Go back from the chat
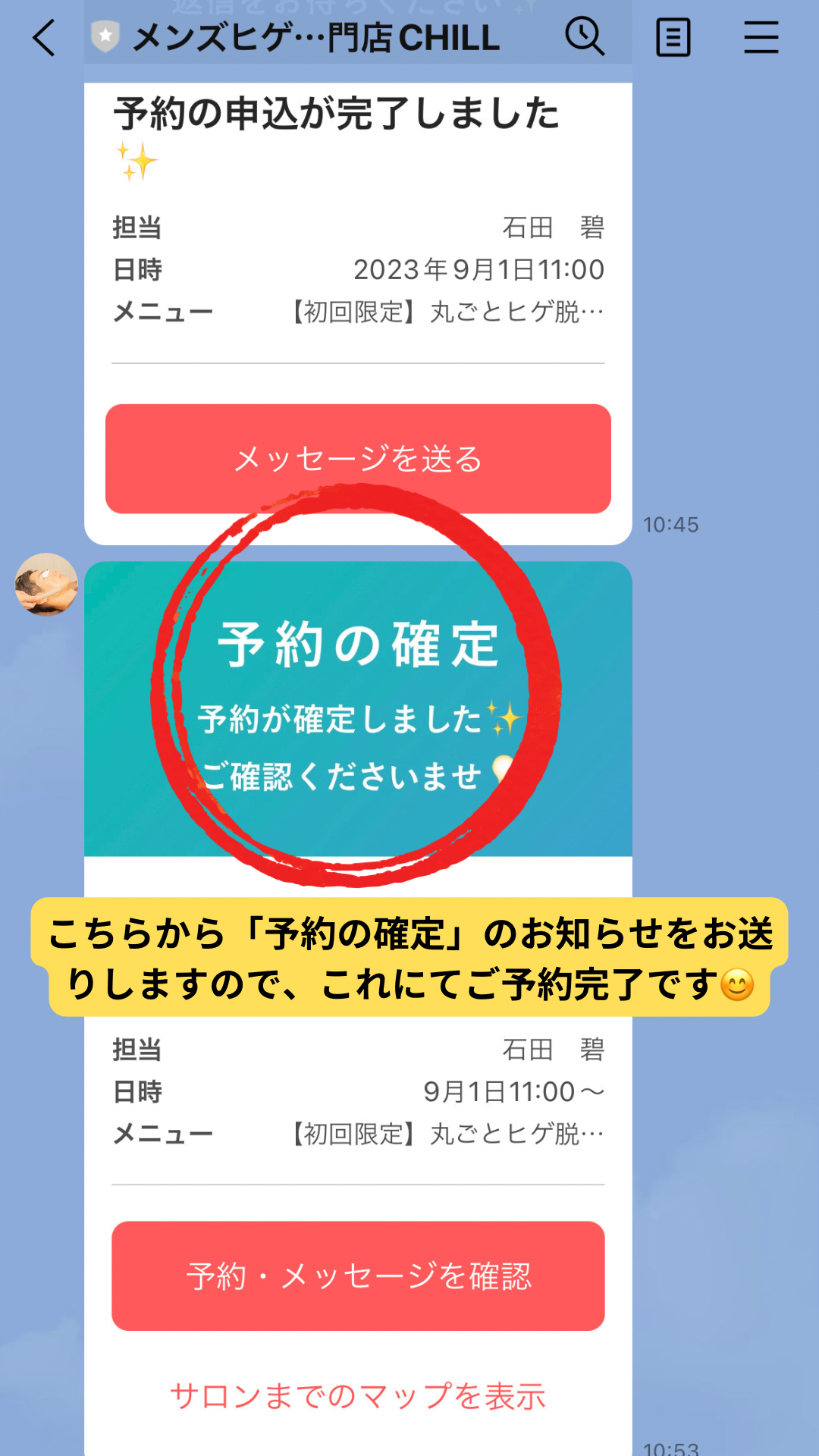The image size is (819, 1456). click(x=44, y=38)
